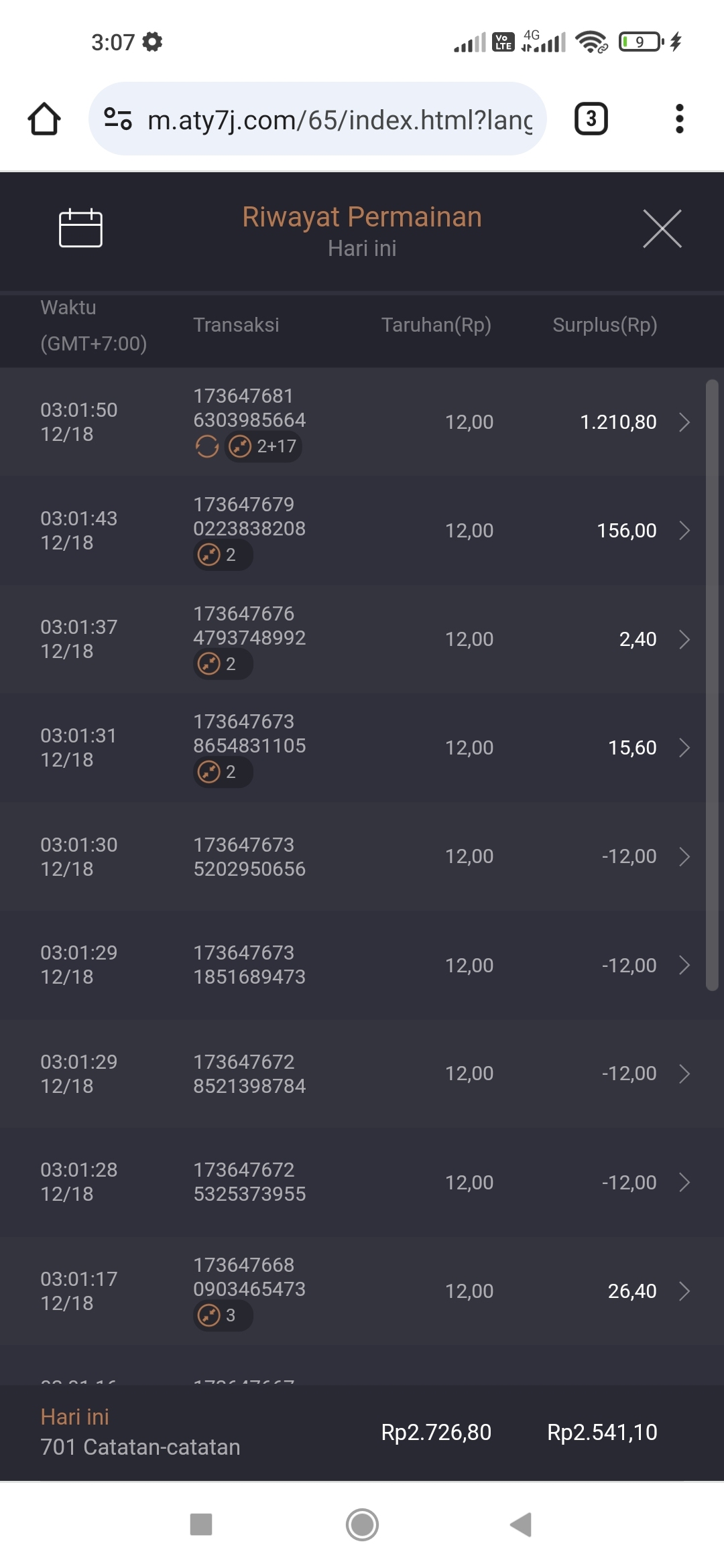Select the 03:01:28 history row
The width and height of the screenshot is (724, 1568).
click(362, 1182)
